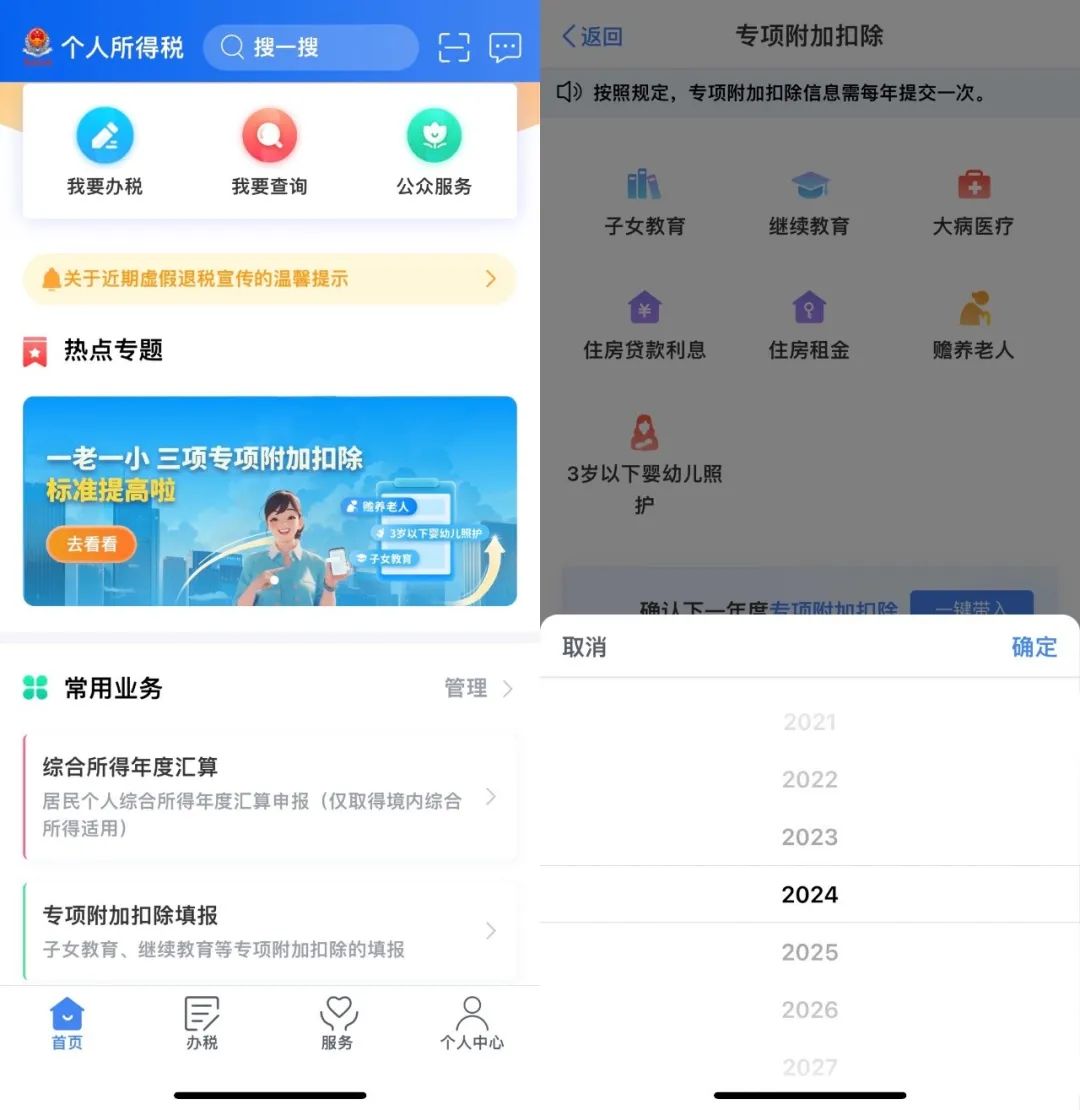Tap 取消 to cancel the year picker
This screenshot has width=1080, height=1110.
click(x=584, y=647)
